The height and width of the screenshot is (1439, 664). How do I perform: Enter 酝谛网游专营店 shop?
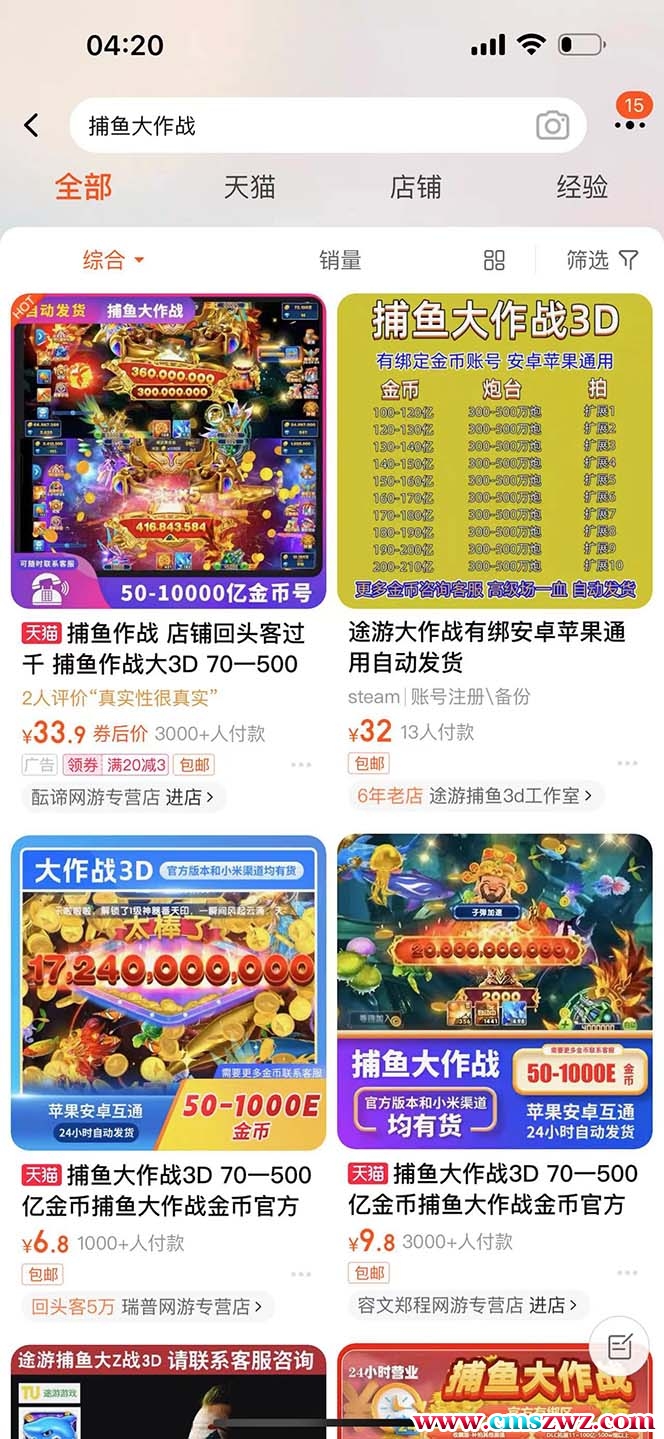(x=122, y=797)
